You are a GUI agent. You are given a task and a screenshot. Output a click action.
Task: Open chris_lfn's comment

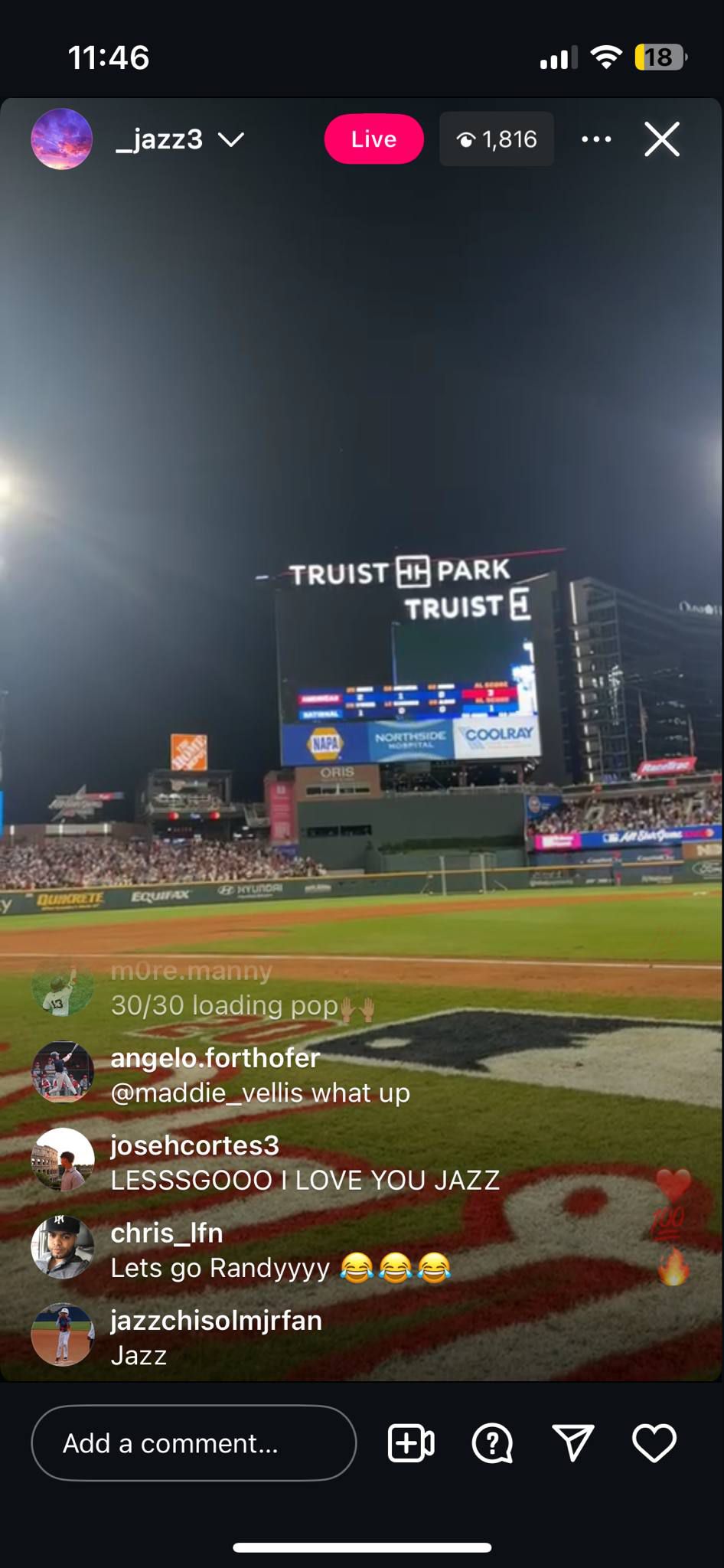click(280, 1250)
